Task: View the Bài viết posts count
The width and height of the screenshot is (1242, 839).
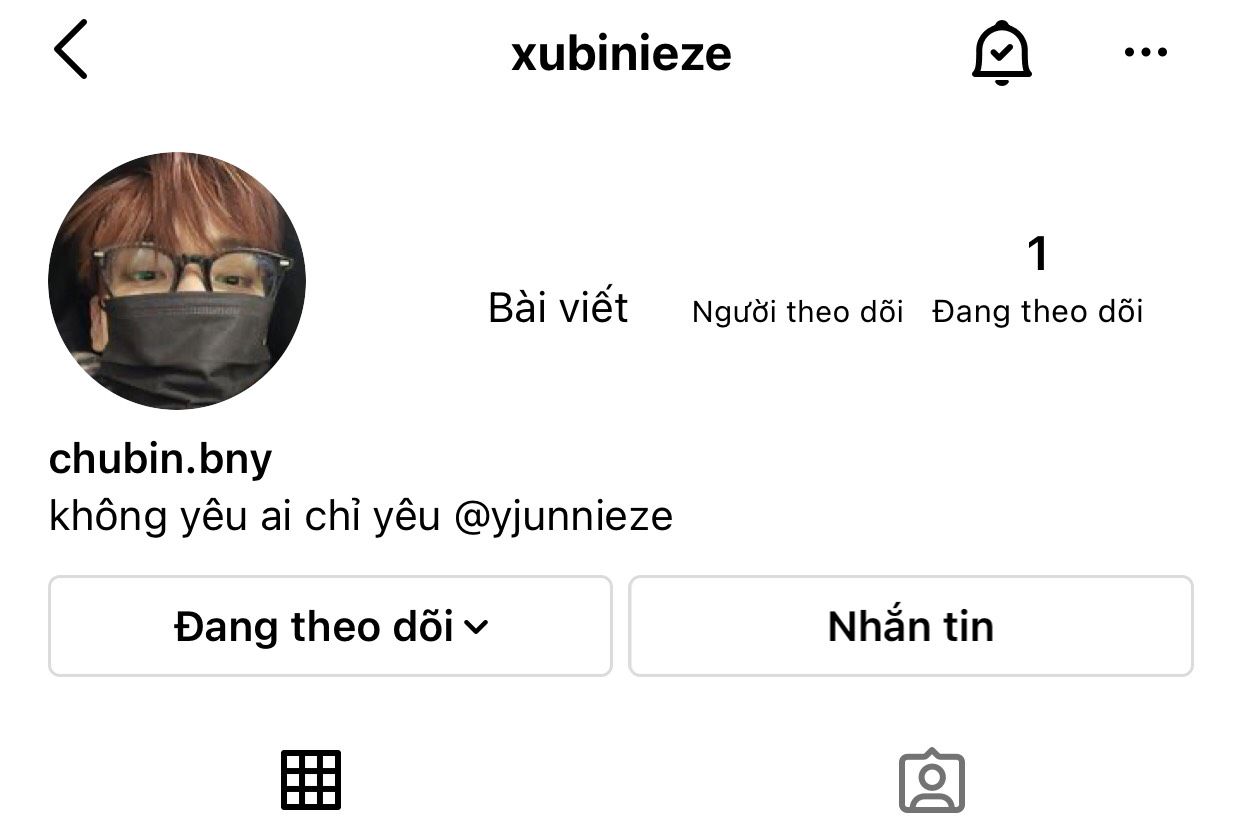Action: [558, 307]
